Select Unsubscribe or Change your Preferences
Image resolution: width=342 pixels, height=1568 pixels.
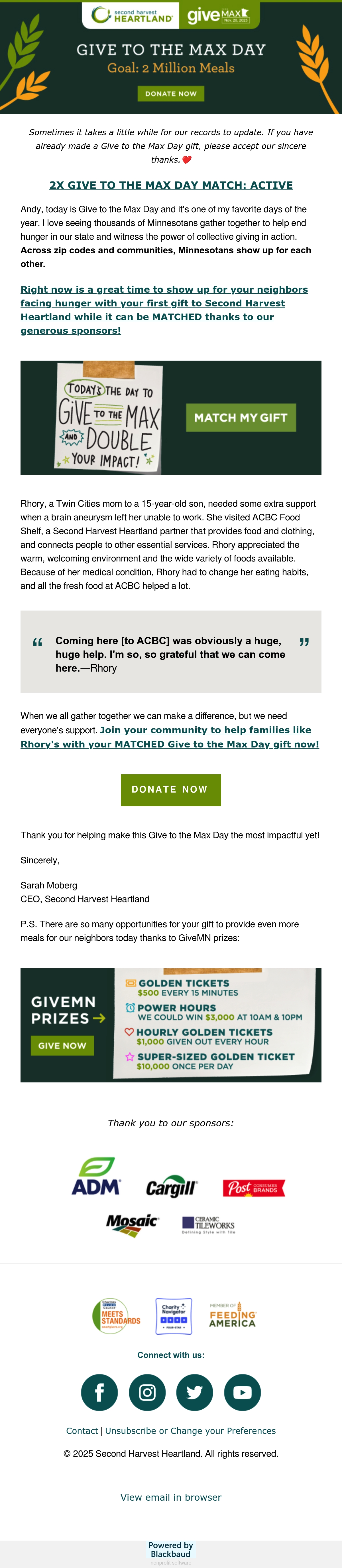(x=190, y=1430)
